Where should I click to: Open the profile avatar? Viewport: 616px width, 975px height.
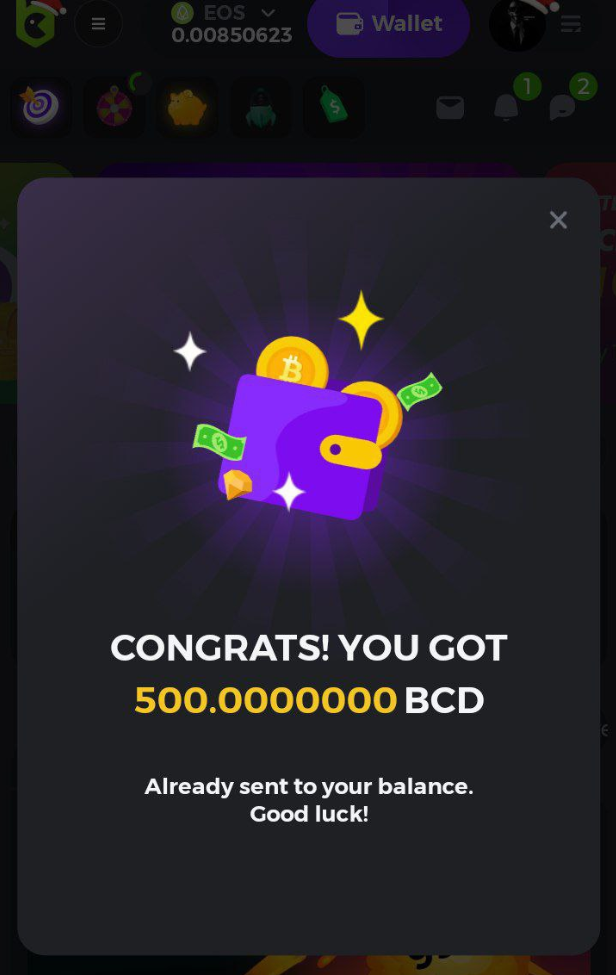(517, 24)
